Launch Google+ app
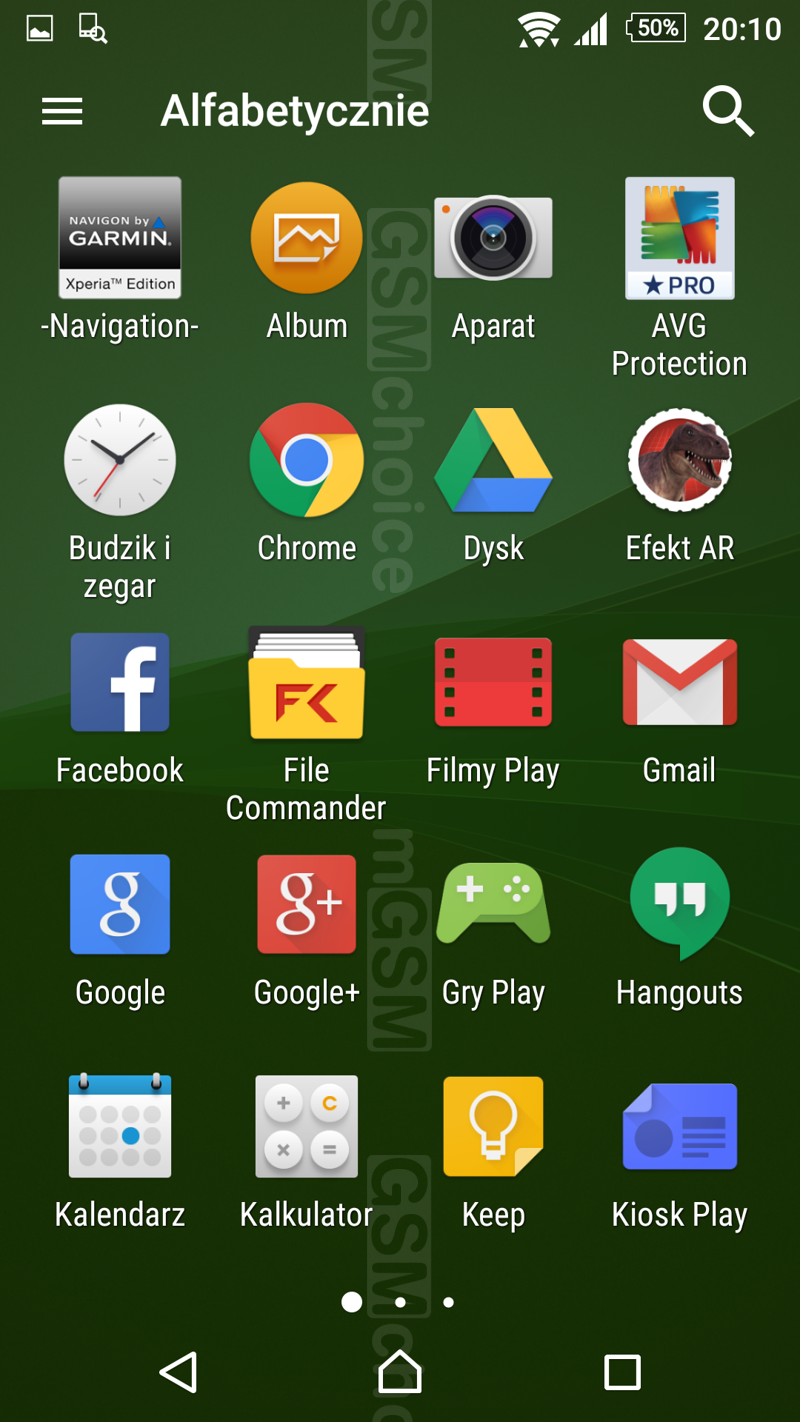Screen dimensions: 800x1422 [306, 904]
